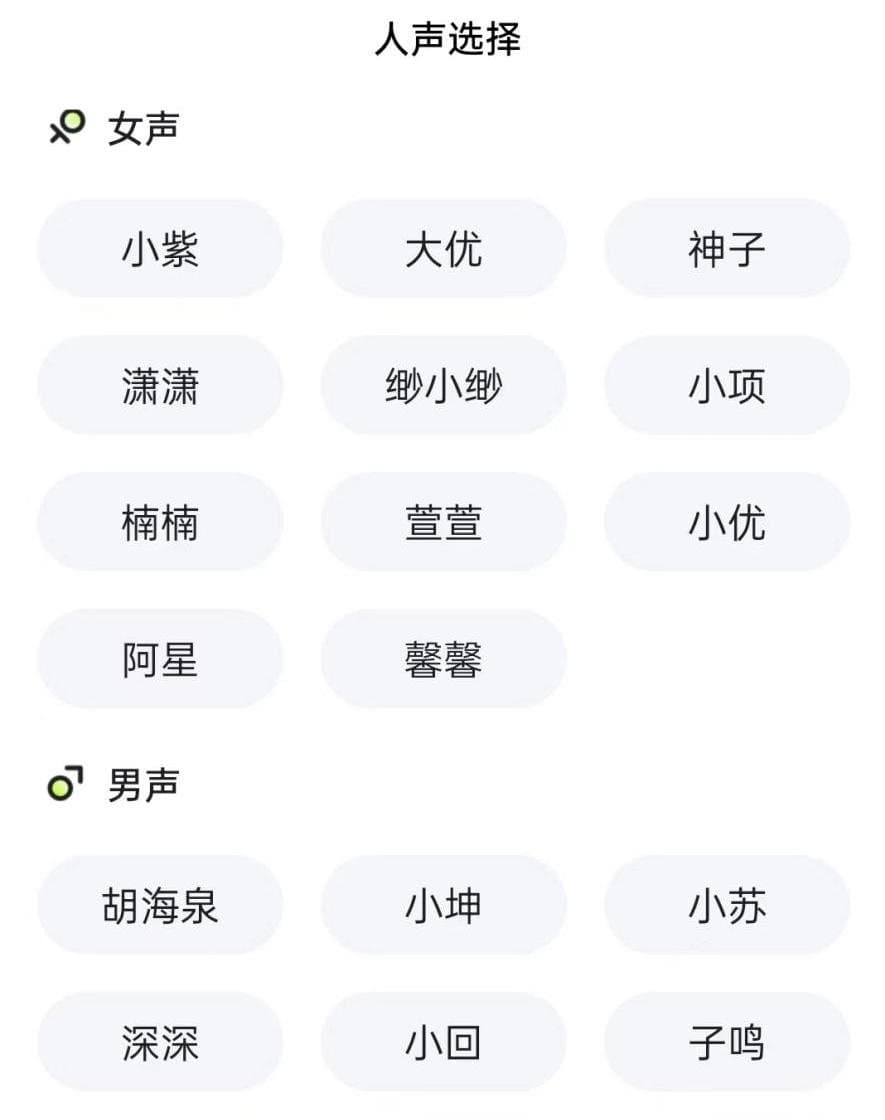Select the 大优 female voice
Viewport: 885px width, 1120px height.
click(444, 248)
